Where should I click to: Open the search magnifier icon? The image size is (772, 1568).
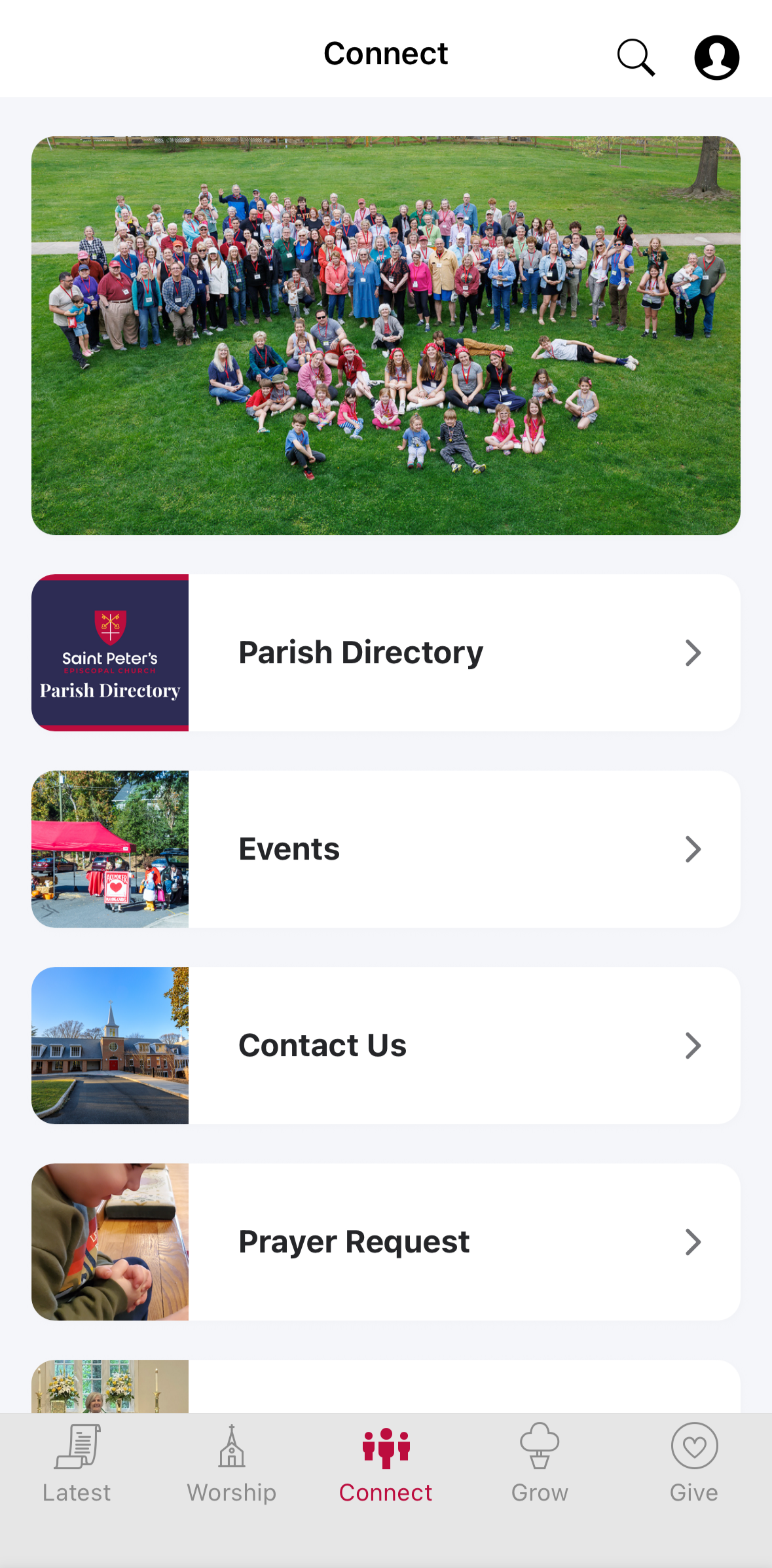coord(636,58)
